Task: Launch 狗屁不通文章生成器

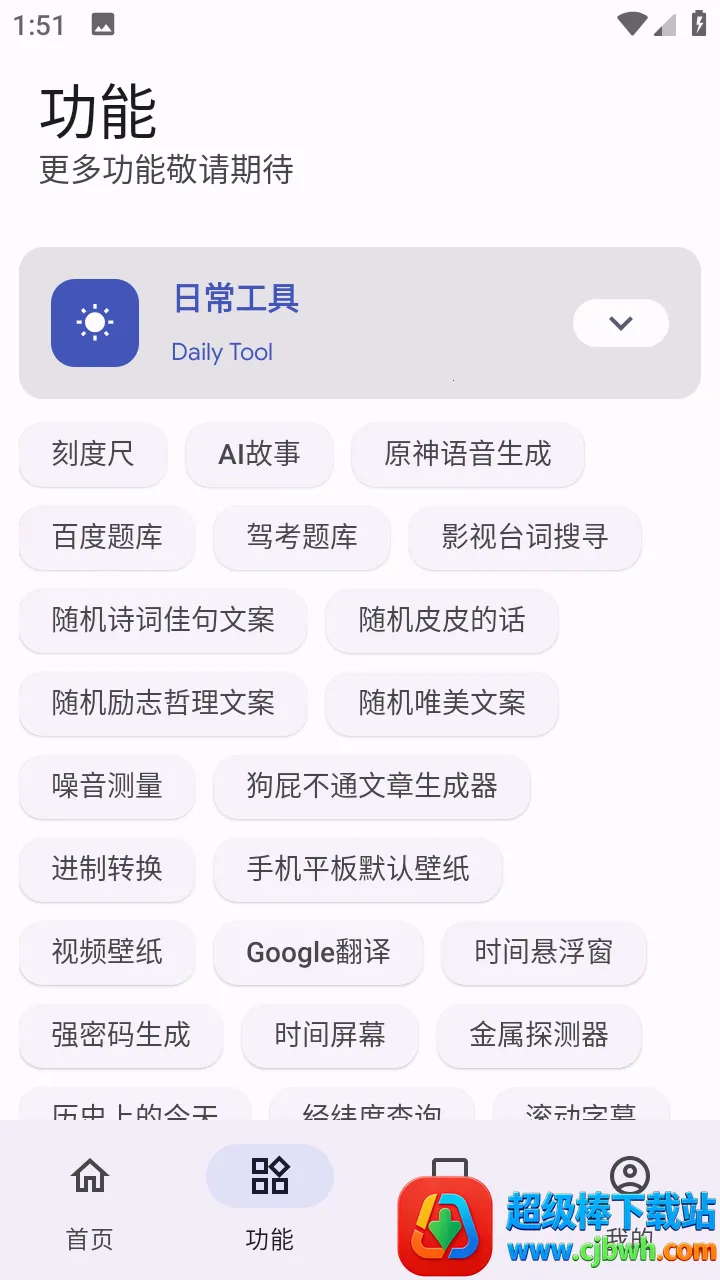Action: [x=371, y=786]
